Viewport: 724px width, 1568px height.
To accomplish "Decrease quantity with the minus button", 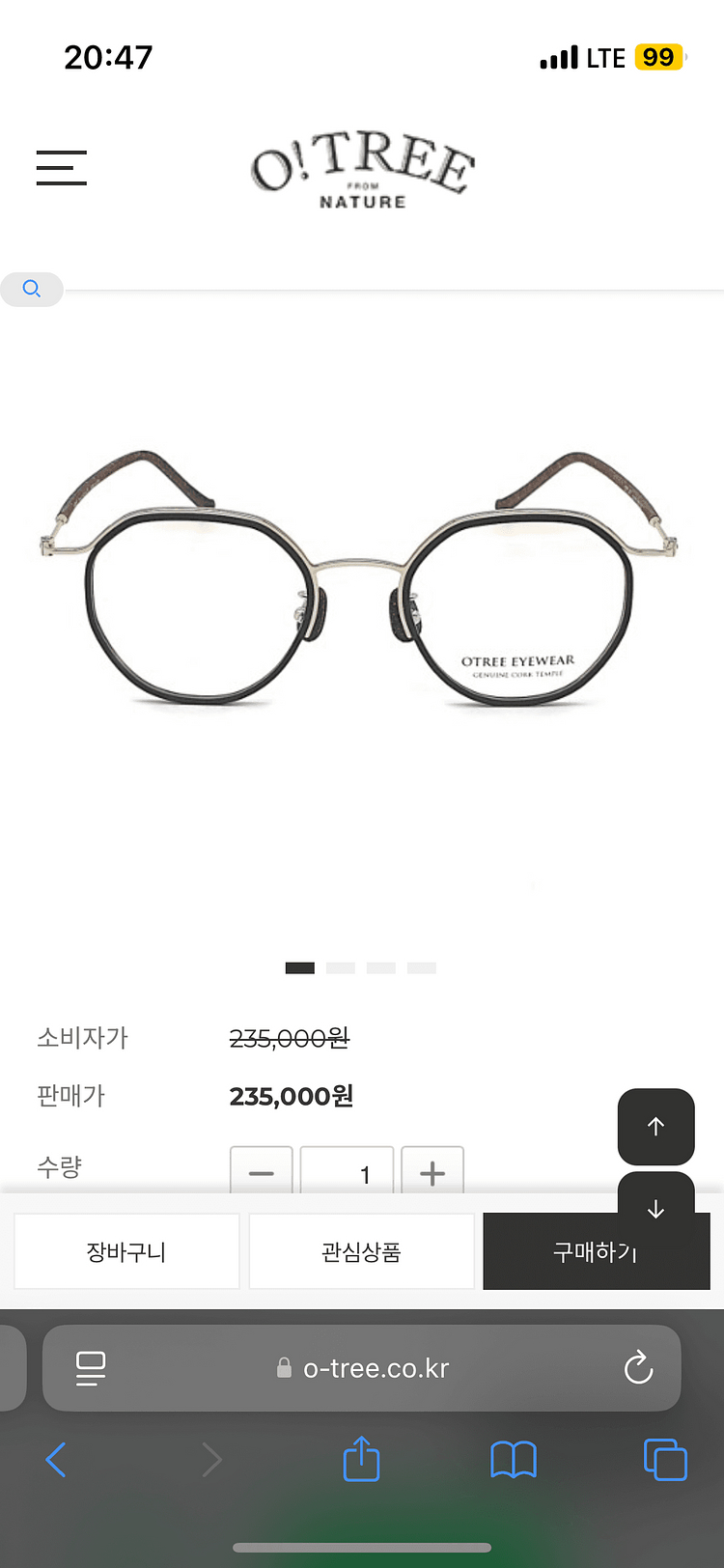I will click(x=262, y=1172).
